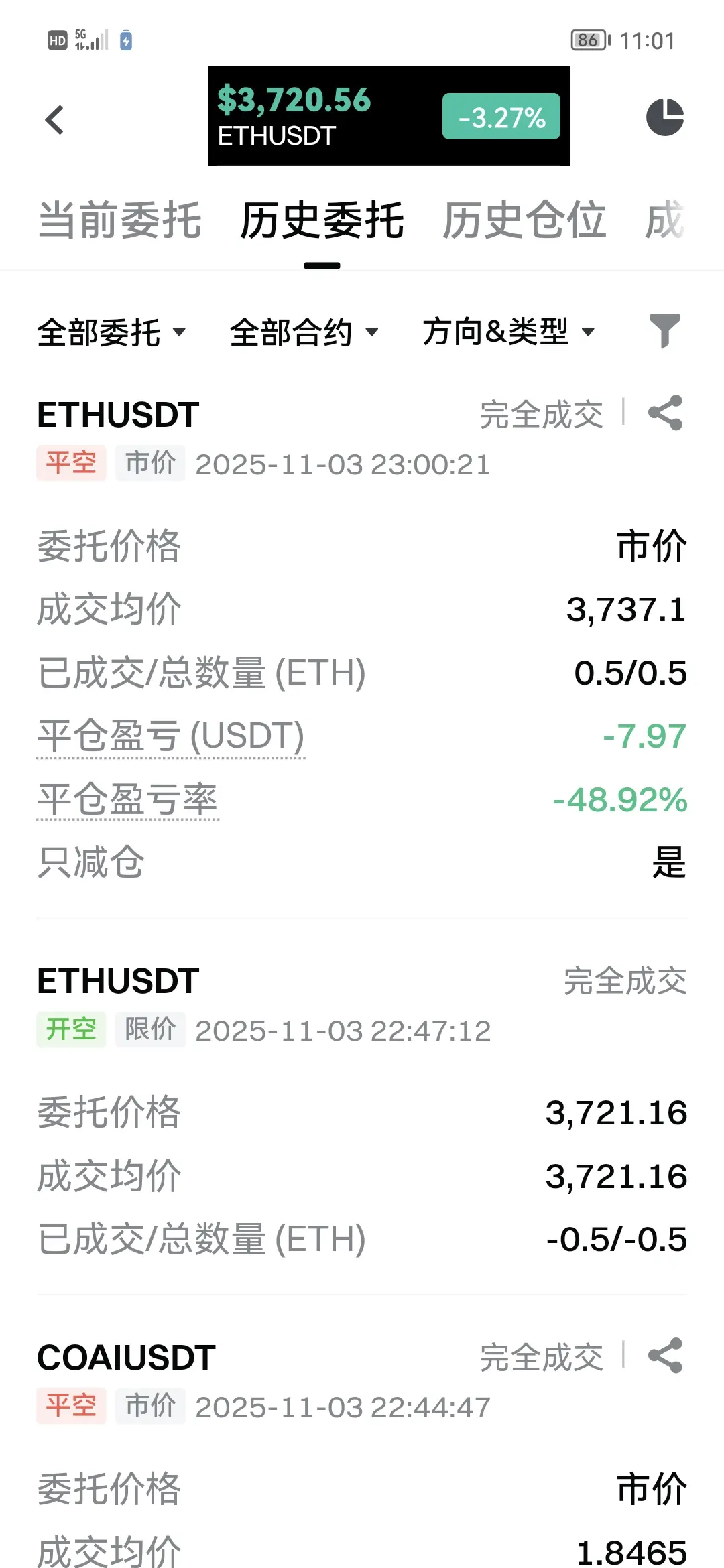This screenshot has width=724, height=1568.
Task: Select the 历史委托 tab
Action: tap(322, 220)
